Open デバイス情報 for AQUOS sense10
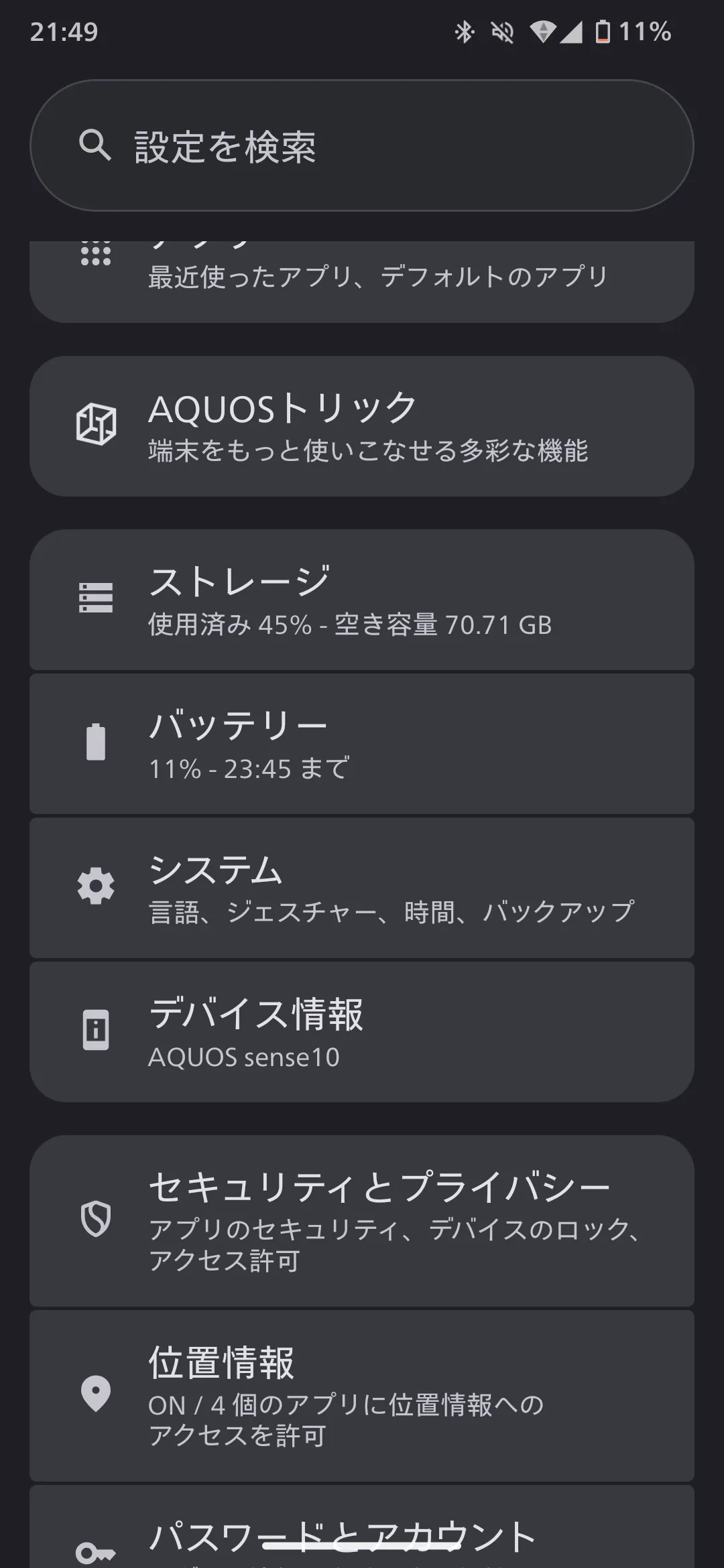 [362, 1032]
